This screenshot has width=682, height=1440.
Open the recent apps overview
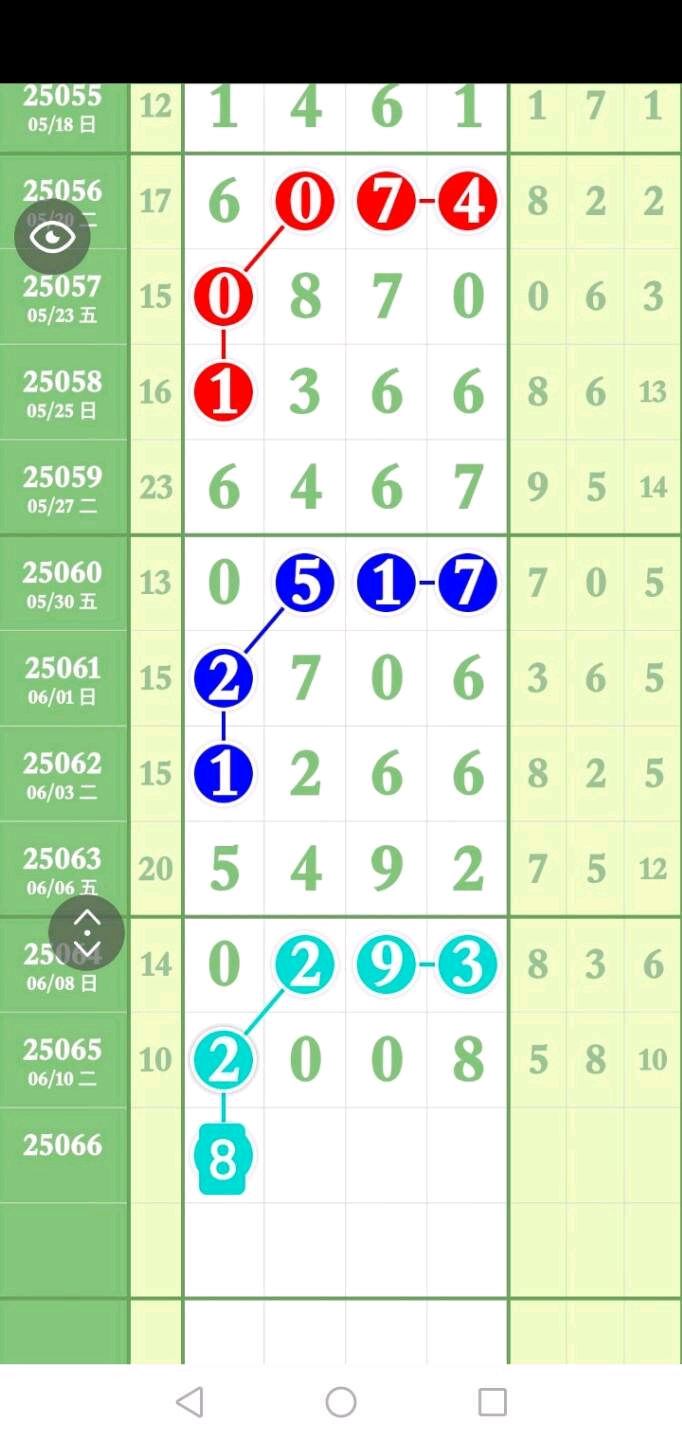point(492,1402)
